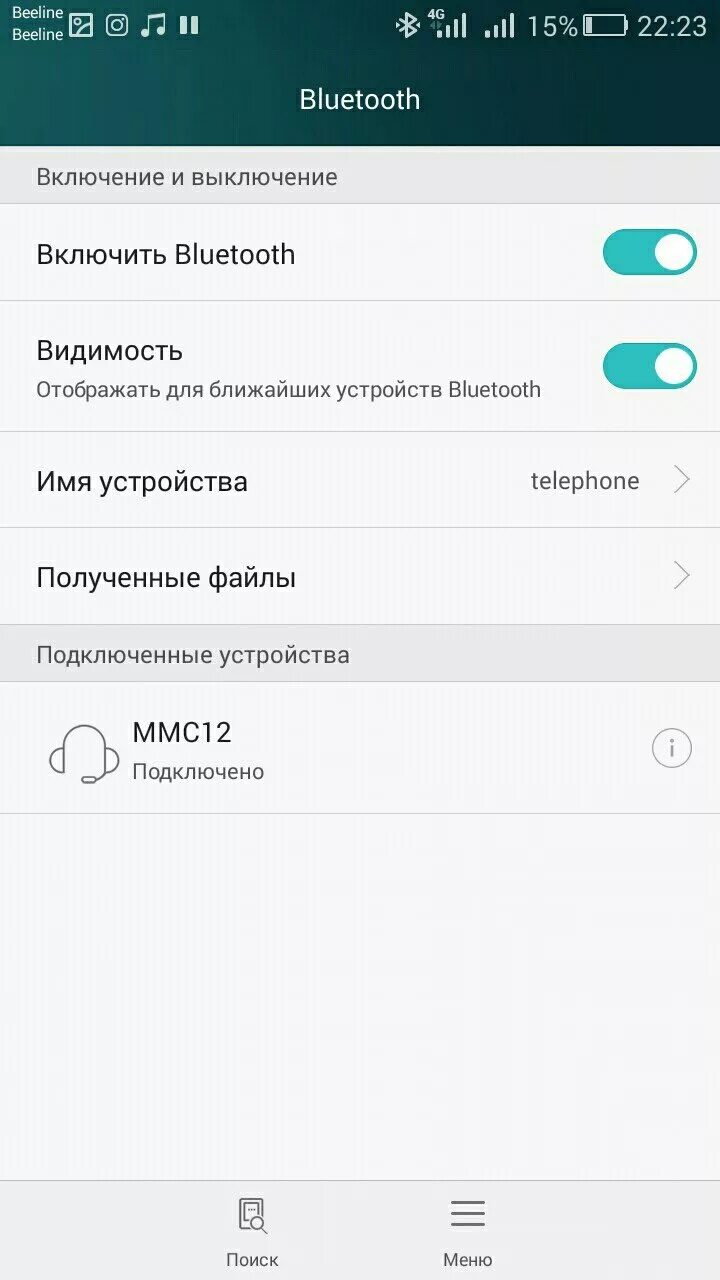
Task: Open Полученные файлы
Action: (x=360, y=577)
